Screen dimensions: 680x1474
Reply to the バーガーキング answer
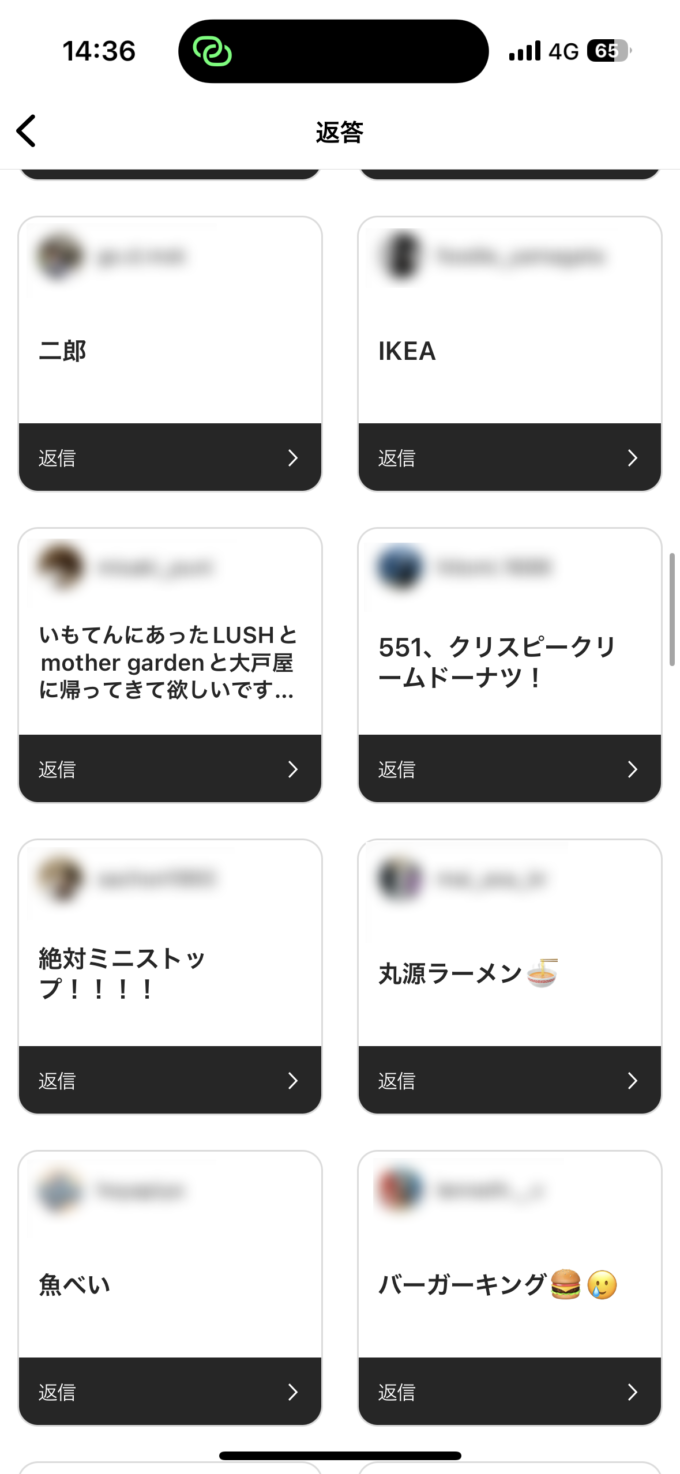pos(510,1392)
